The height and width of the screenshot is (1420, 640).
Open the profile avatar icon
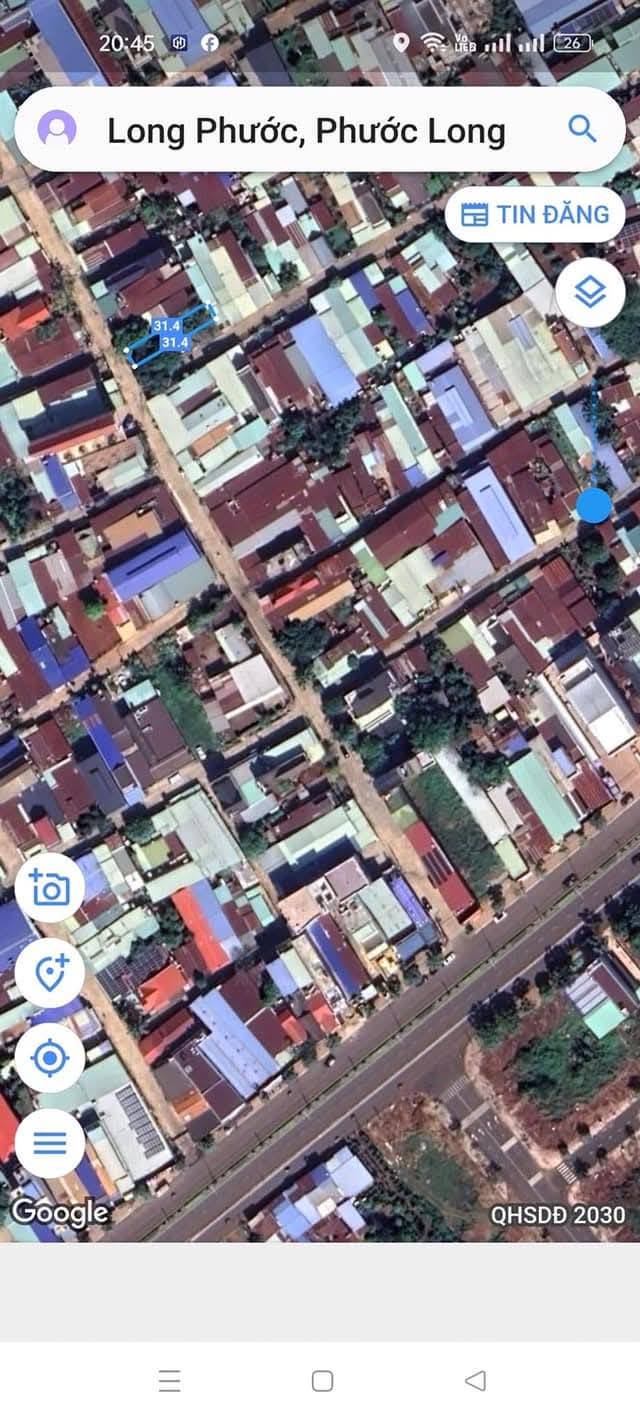(57, 129)
